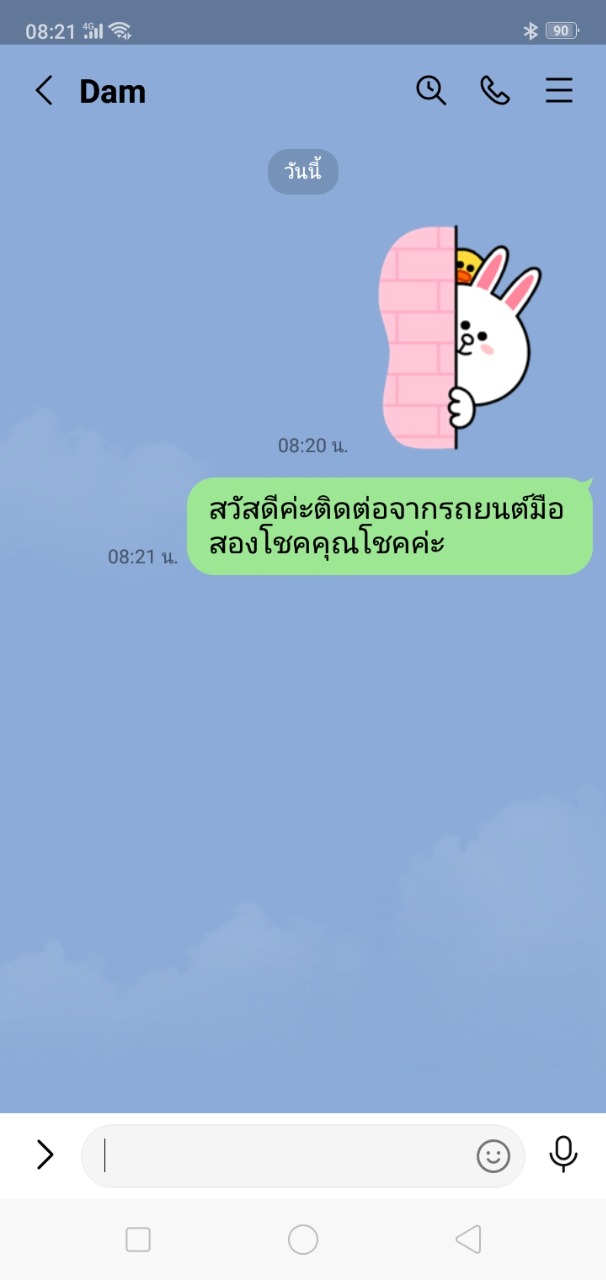The image size is (606, 1280).
Task: Open the recent apps view
Action: 138,1240
